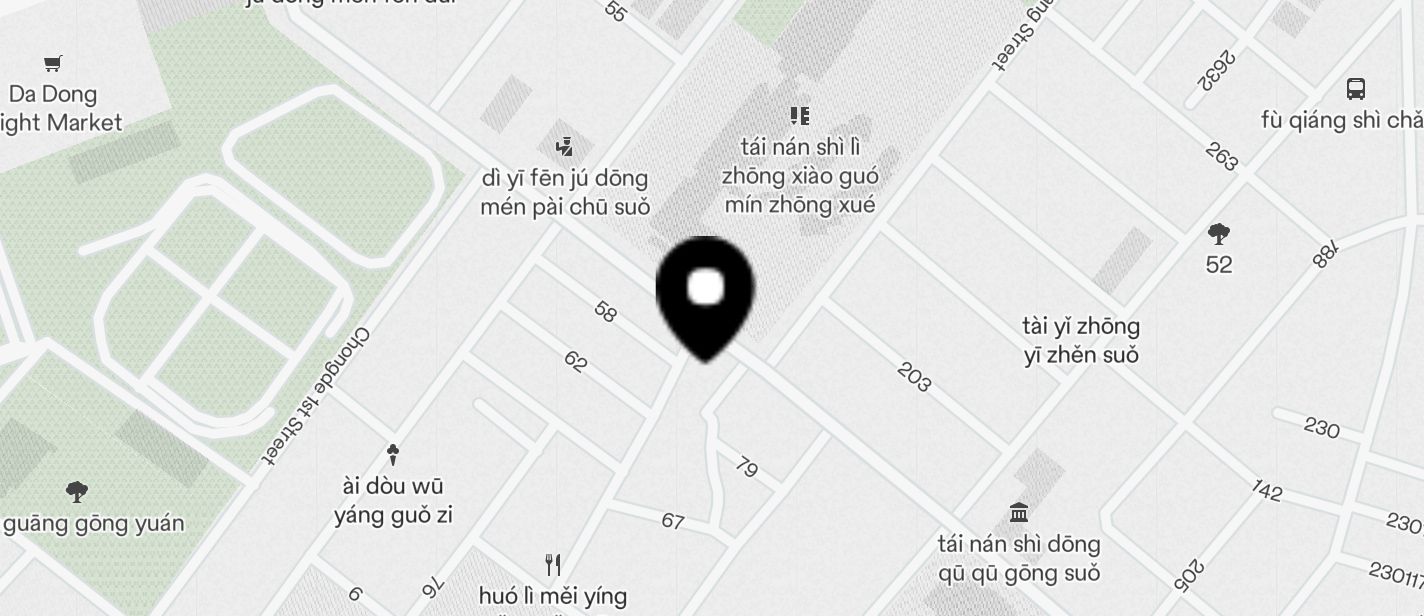The height and width of the screenshot is (616, 1424).
Task: Select the tài yǐ zhōng yī zhěn suǒ place
Action: click(1081, 340)
